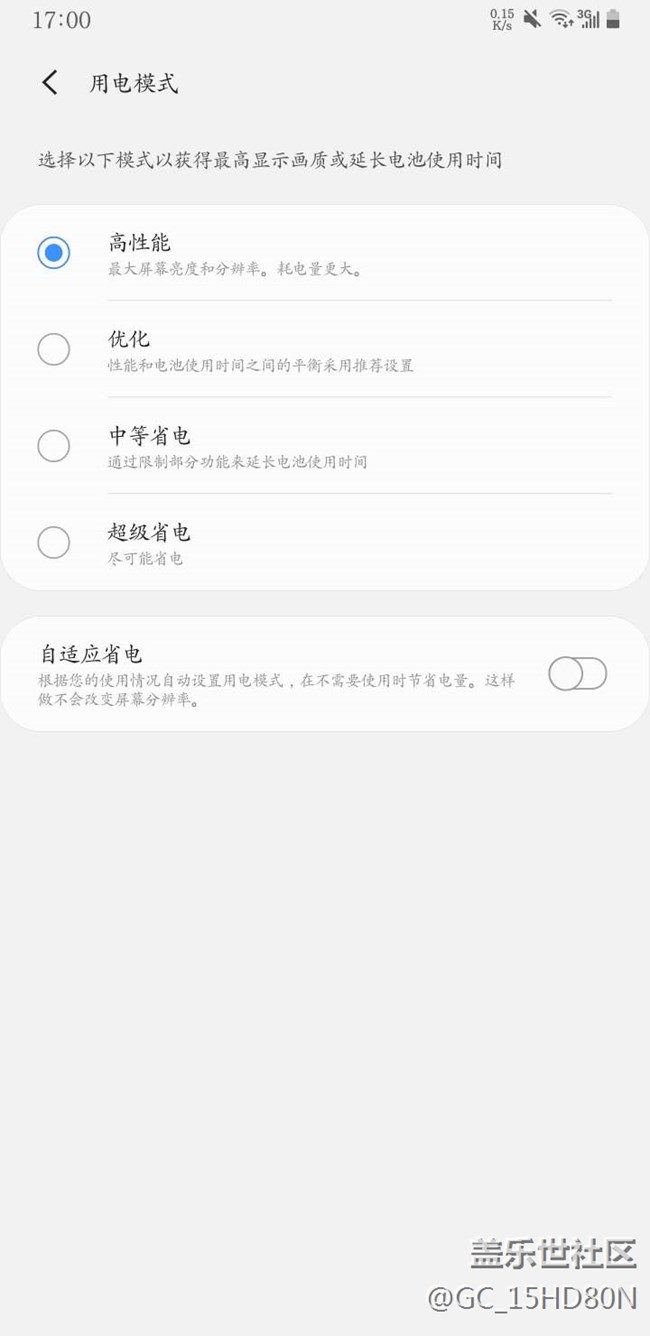
Task: Choose the 优化 power mode
Action: click(x=54, y=349)
